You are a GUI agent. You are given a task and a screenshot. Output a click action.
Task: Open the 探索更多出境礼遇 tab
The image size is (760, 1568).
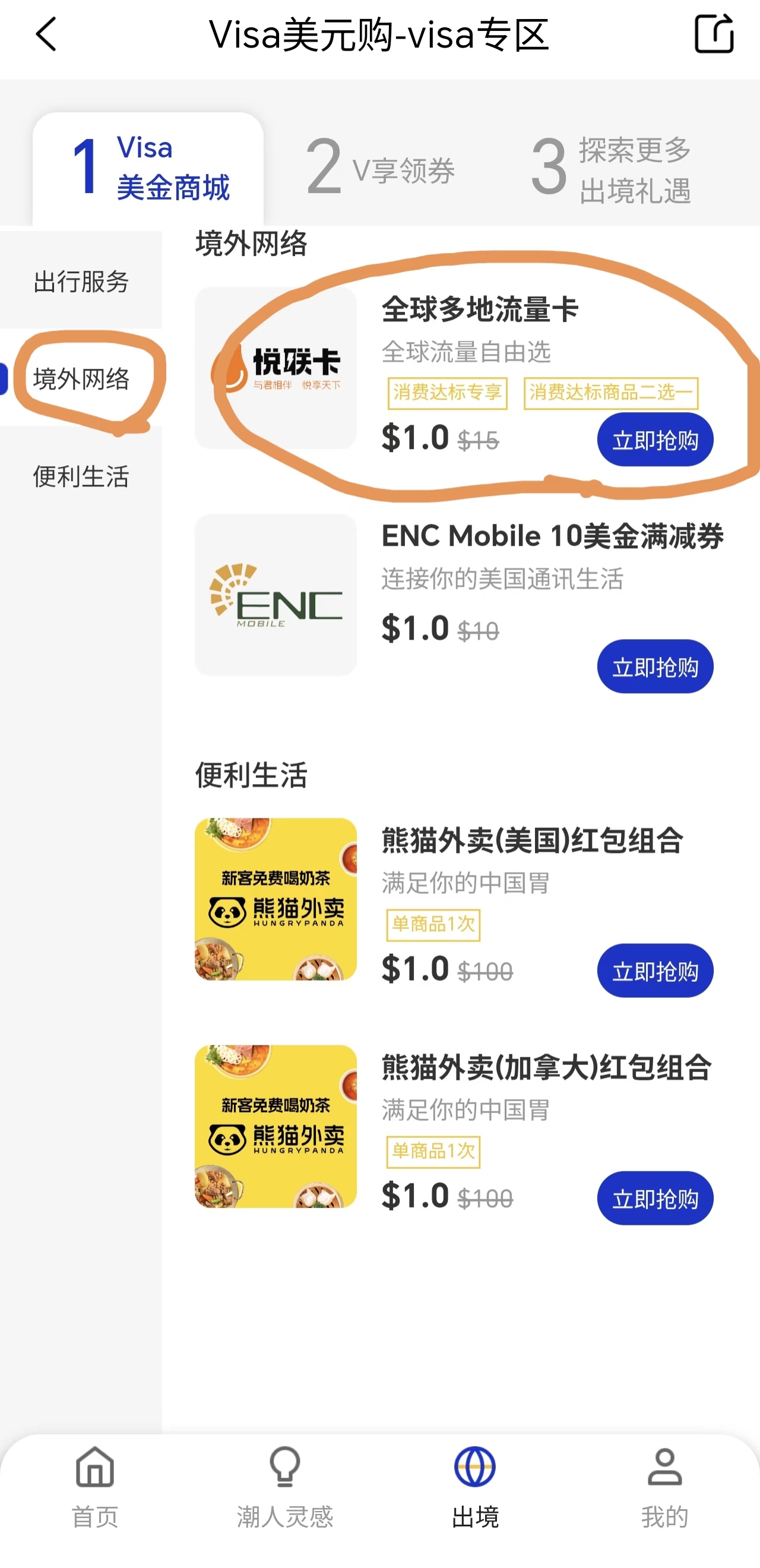pyautogui.click(x=611, y=169)
